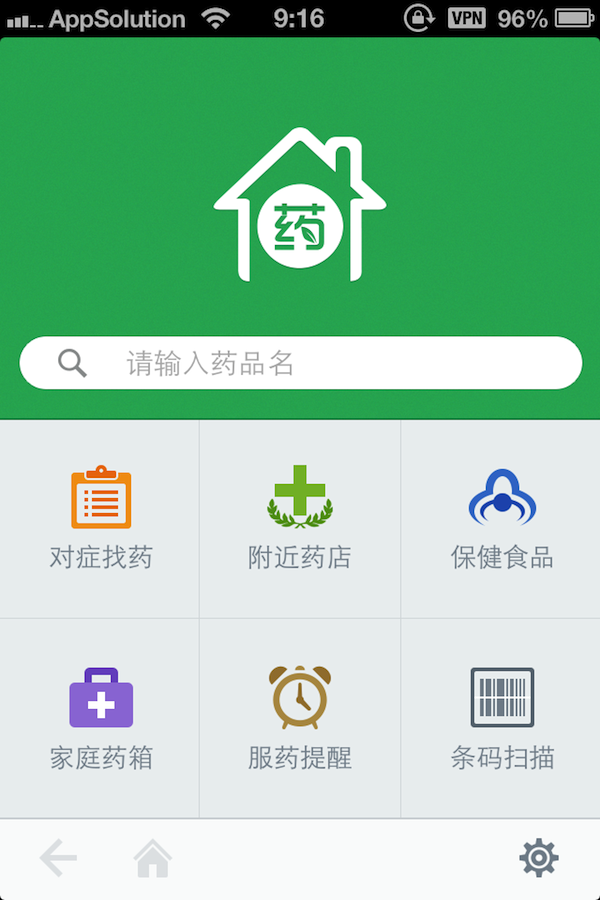The width and height of the screenshot is (600, 900).
Task: Open 家庭药箱 family medicine box
Action: 100,718
